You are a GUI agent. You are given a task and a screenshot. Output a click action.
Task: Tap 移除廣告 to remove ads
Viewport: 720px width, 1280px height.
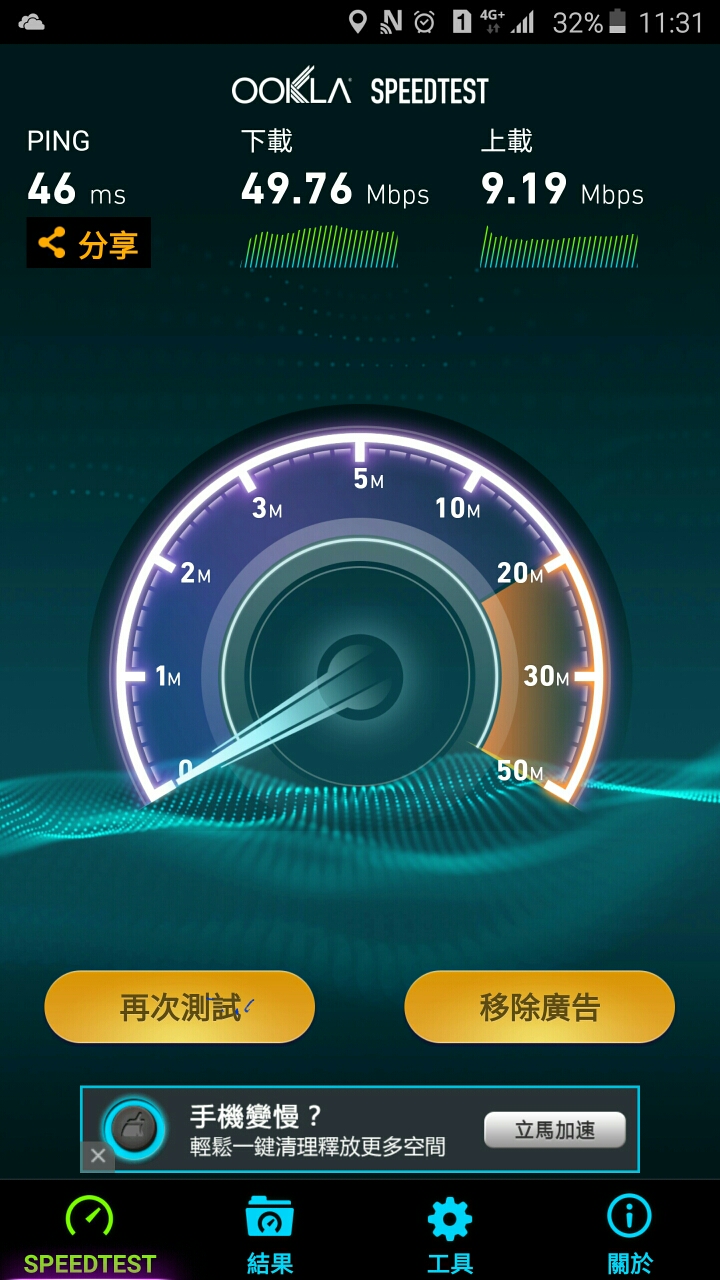tap(539, 1007)
